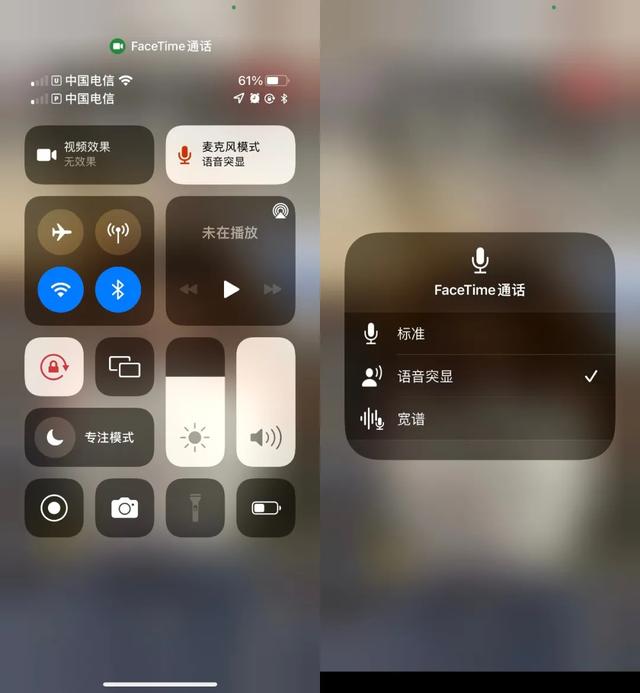The image size is (640, 693).
Task: Open the 视频效果 video effects tile
Action: click(89, 154)
